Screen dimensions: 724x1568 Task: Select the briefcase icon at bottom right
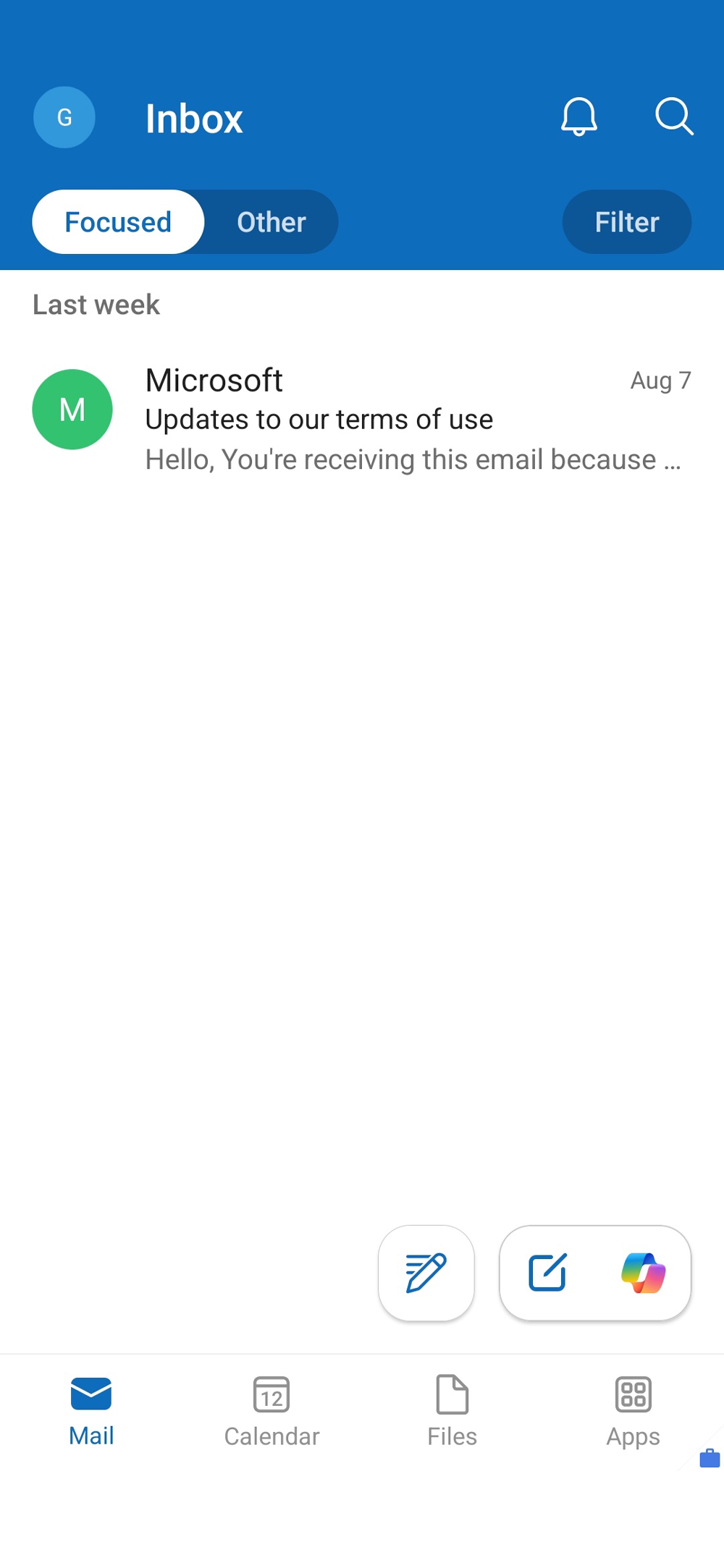coord(709,1459)
